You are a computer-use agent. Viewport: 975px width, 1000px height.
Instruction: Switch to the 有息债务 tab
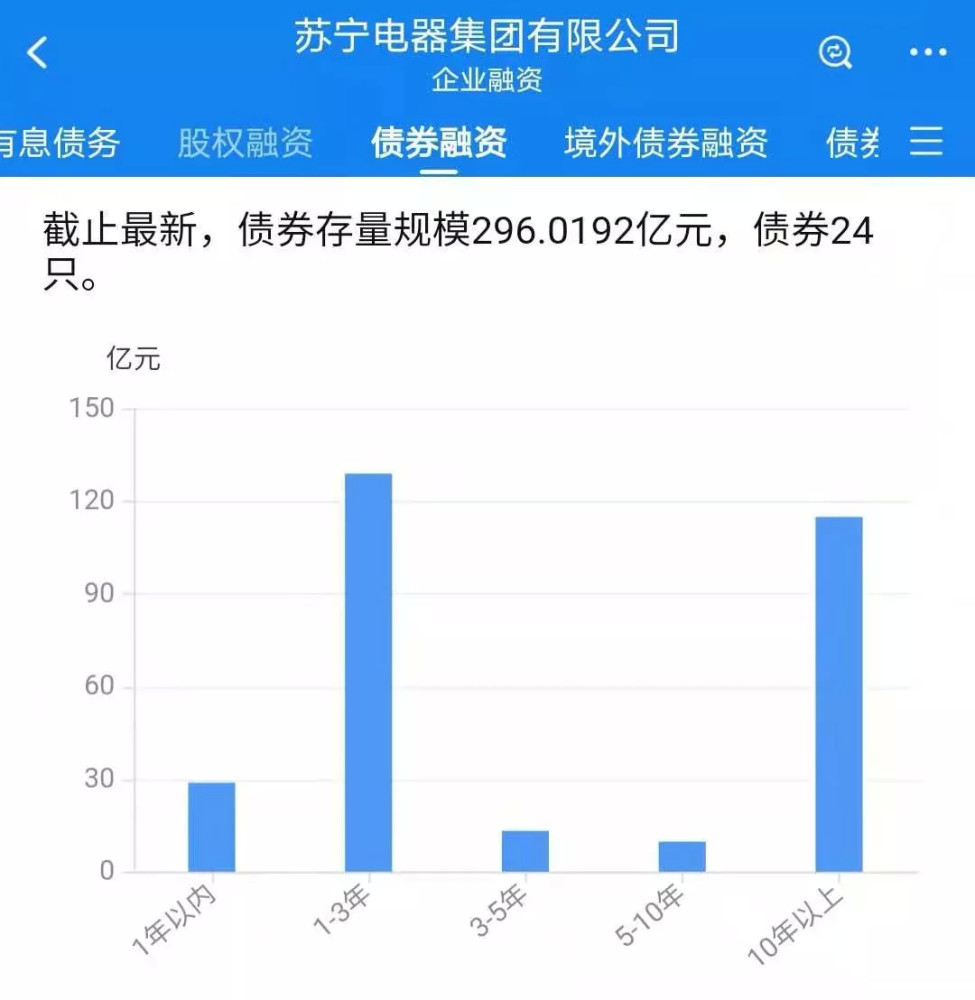(x=59, y=142)
